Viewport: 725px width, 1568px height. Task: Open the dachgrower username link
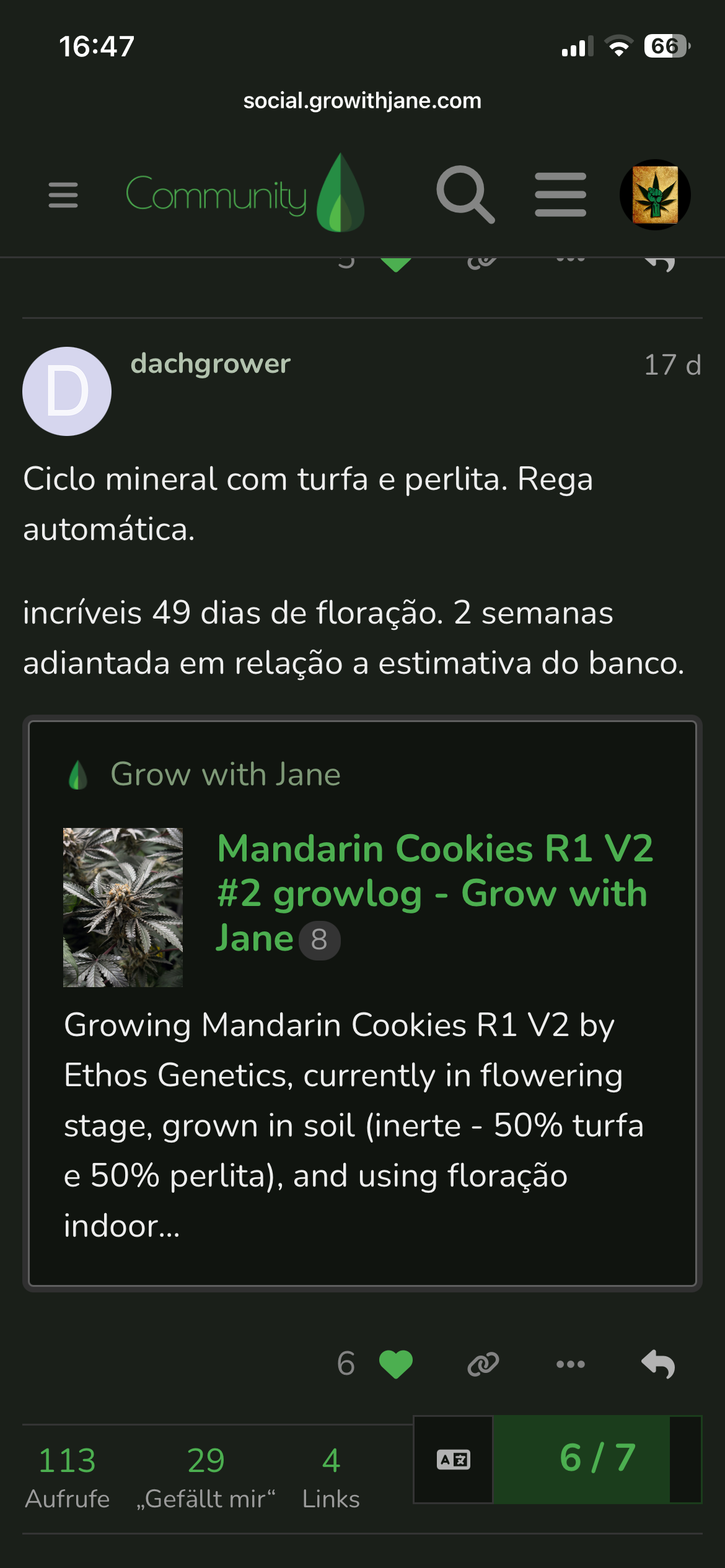[210, 364]
